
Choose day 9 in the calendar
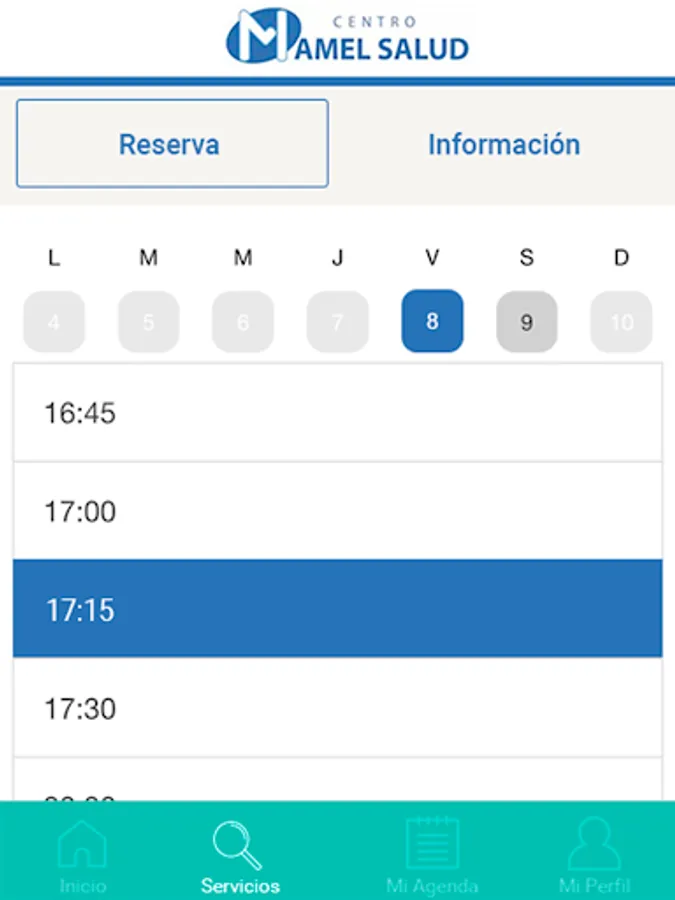click(527, 321)
